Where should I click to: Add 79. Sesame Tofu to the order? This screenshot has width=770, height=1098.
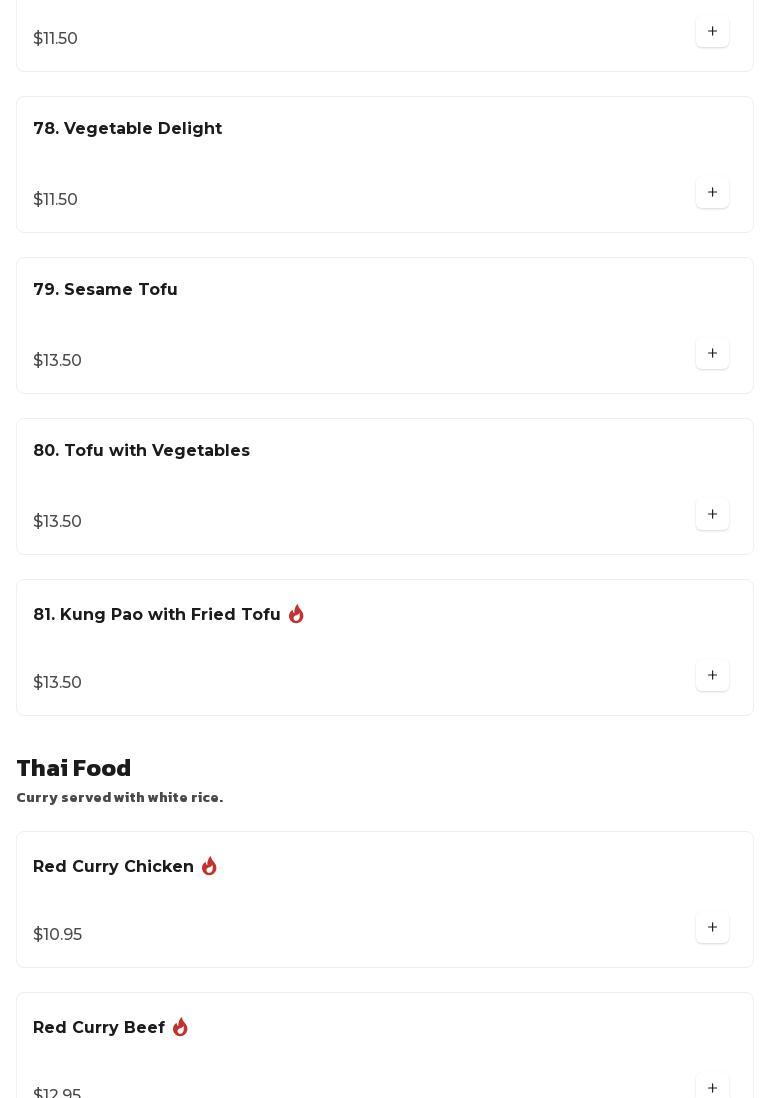[712, 353]
